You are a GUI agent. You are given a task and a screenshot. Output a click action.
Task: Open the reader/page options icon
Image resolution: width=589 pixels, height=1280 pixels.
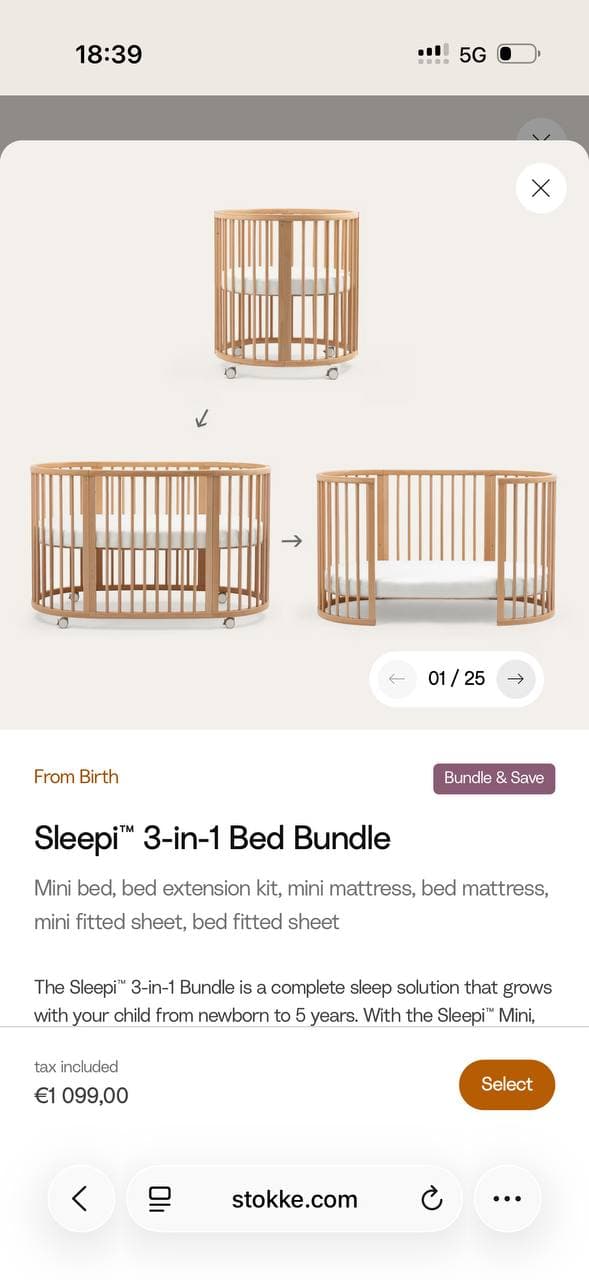(x=160, y=1198)
